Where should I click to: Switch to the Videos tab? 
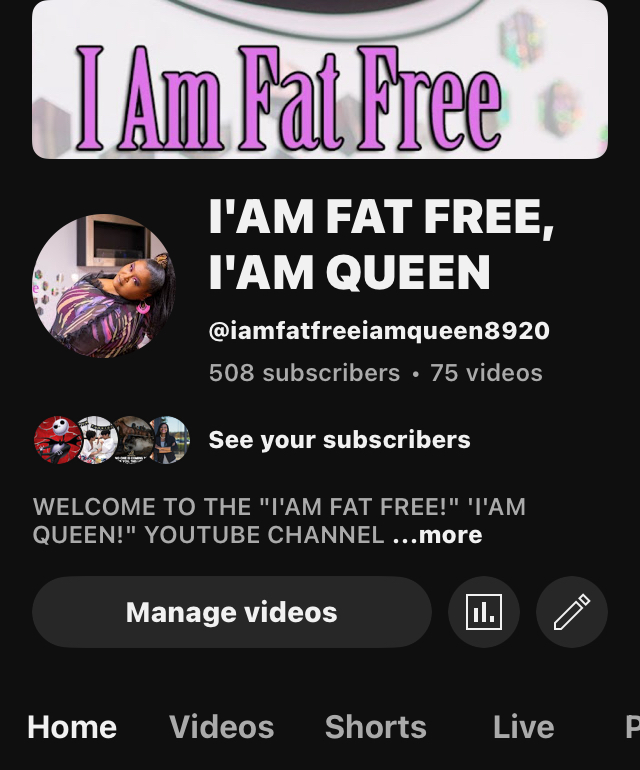(x=221, y=727)
